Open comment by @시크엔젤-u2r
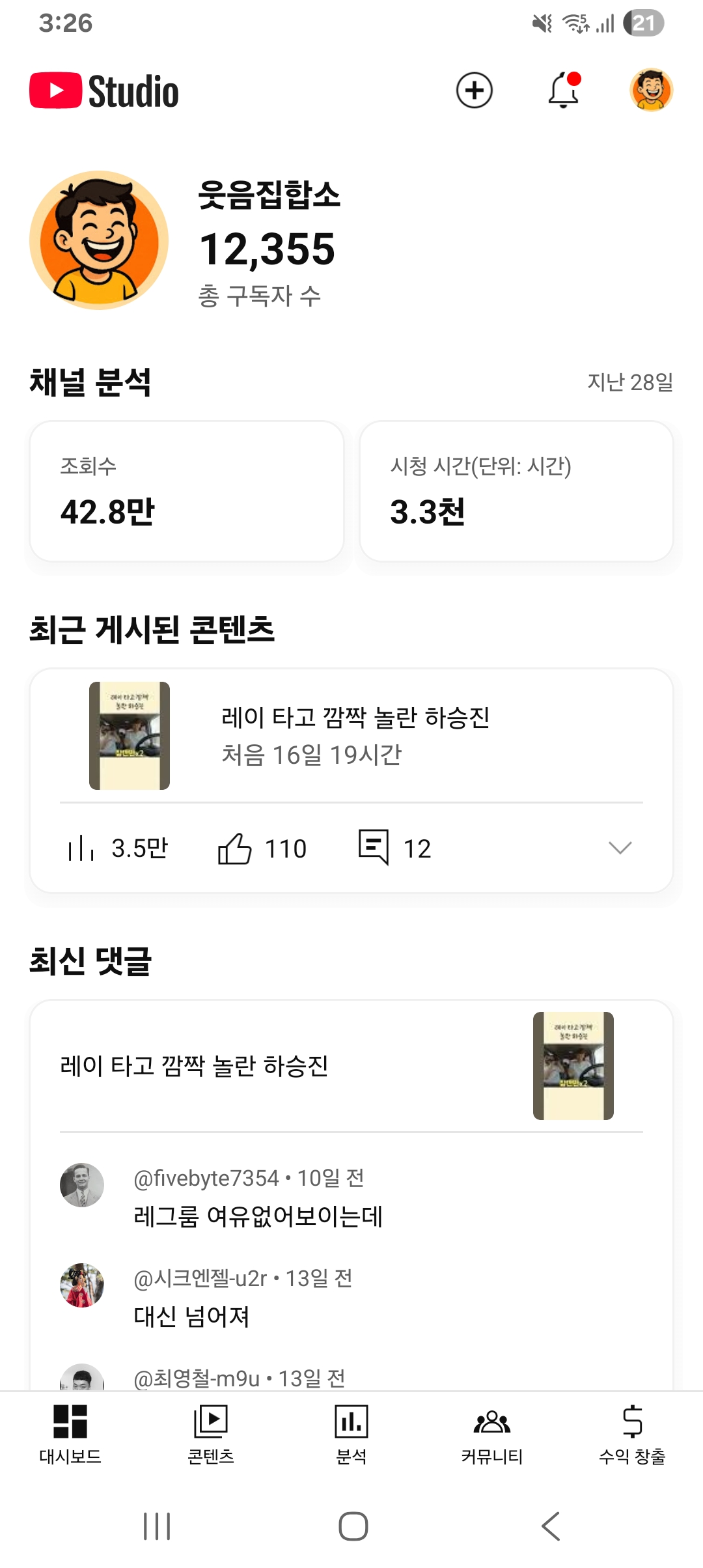The height and width of the screenshot is (1568, 703). 242,1298
